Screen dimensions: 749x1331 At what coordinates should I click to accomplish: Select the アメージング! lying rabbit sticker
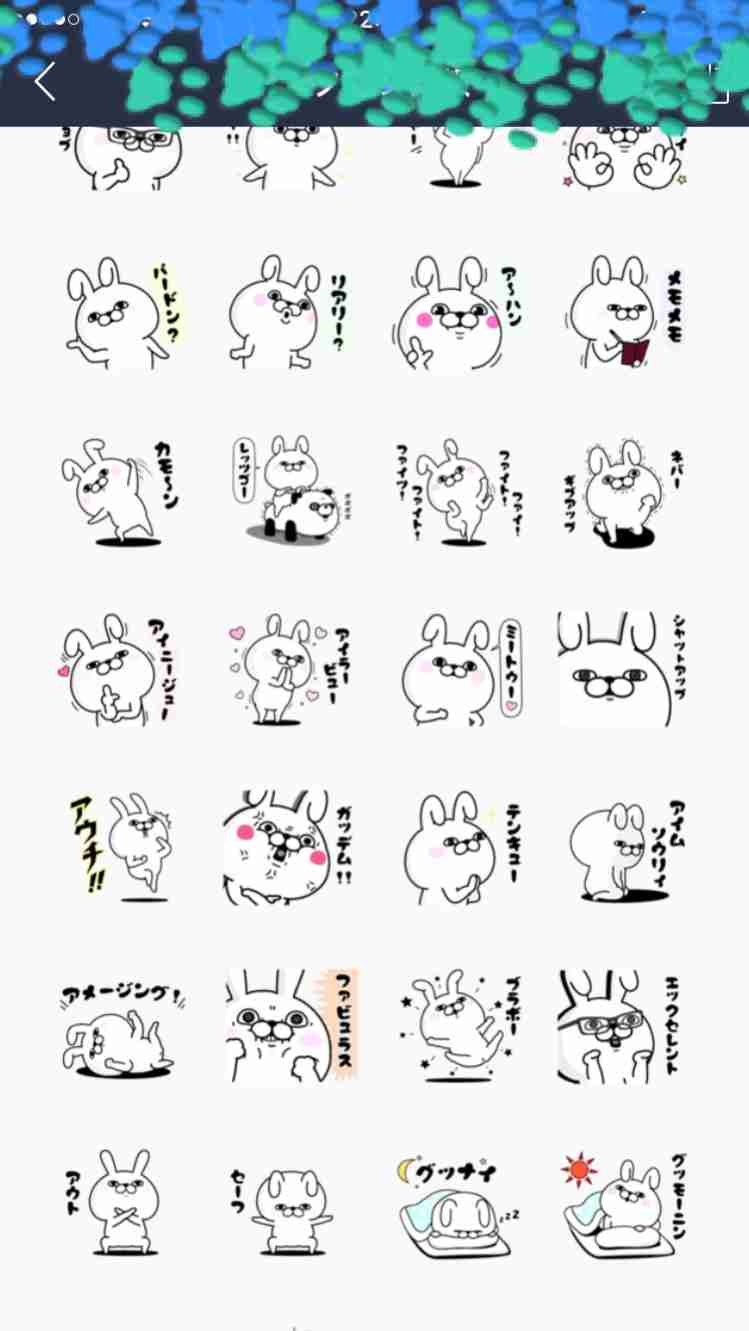pyautogui.click(x=122, y=1027)
